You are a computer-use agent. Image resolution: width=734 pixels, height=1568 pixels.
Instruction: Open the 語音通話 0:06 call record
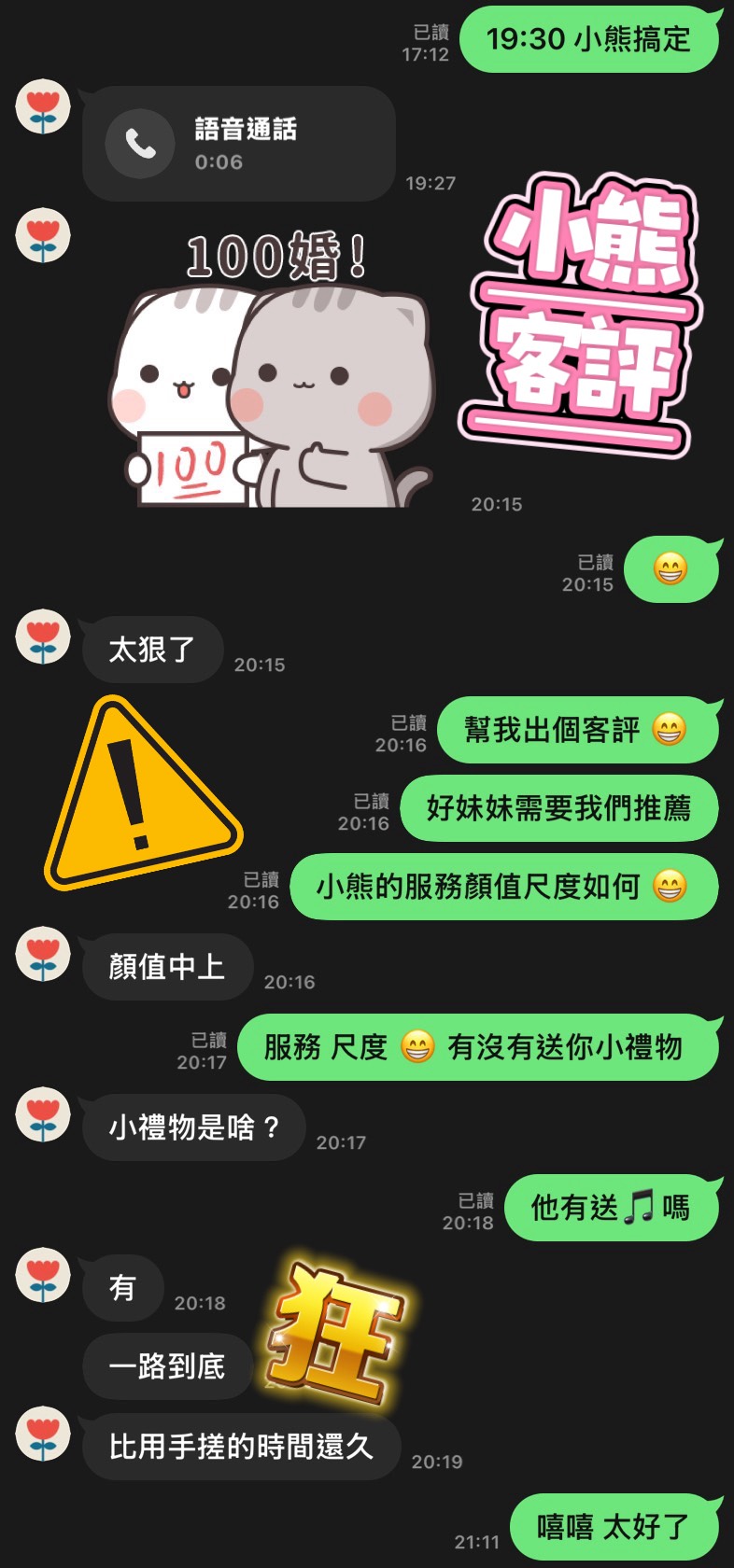[x=239, y=144]
